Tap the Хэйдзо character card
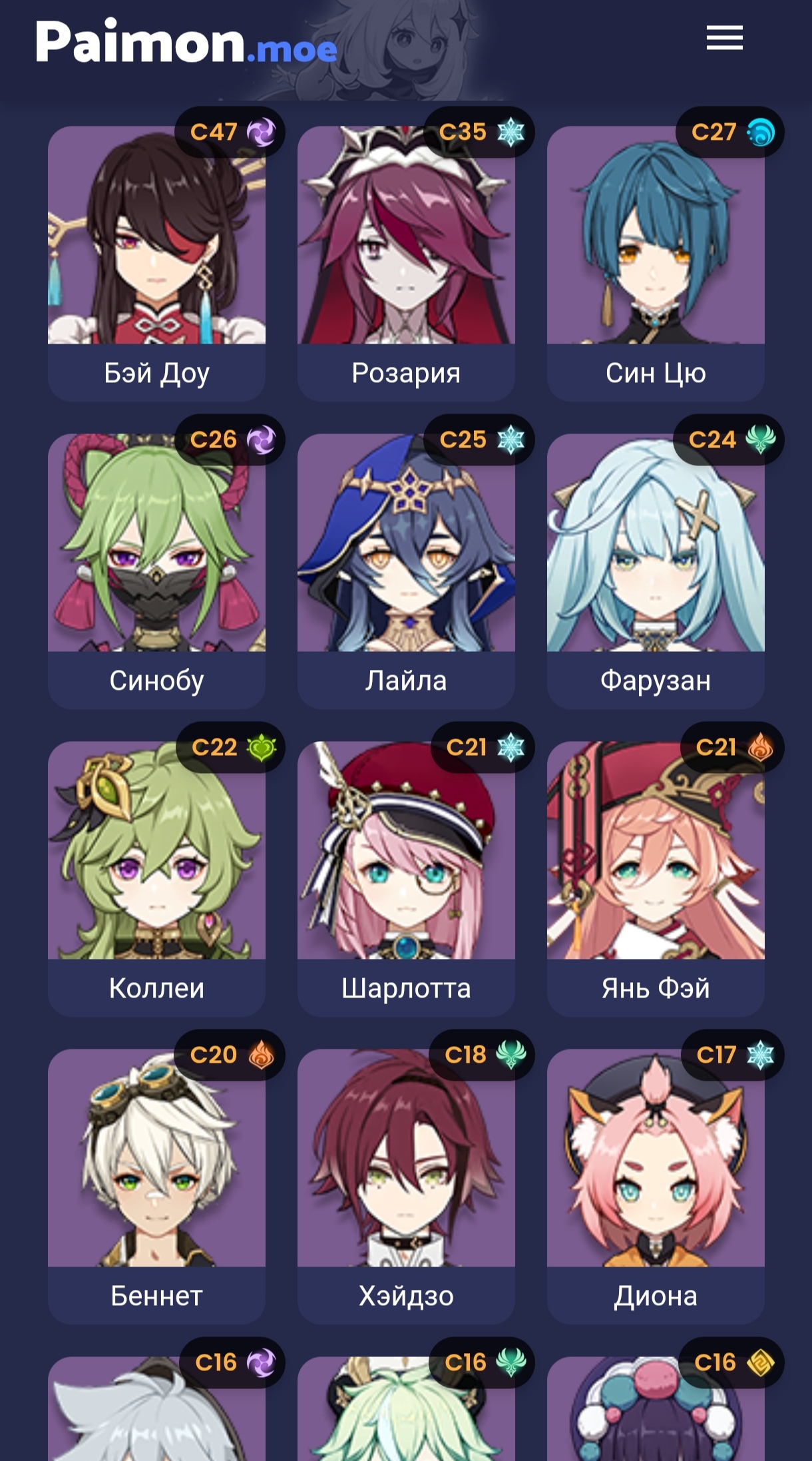The width and height of the screenshot is (812, 1461). (406, 1186)
